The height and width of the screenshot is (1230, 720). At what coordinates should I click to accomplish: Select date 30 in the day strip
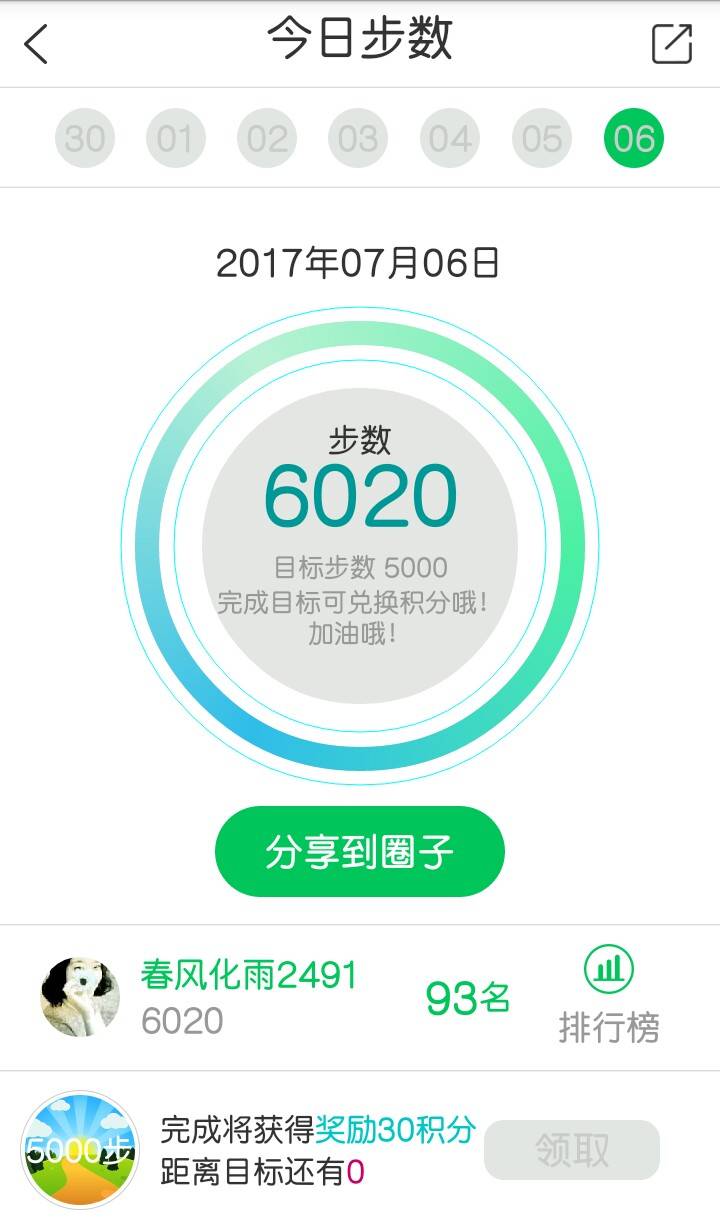pyautogui.click(x=85, y=138)
